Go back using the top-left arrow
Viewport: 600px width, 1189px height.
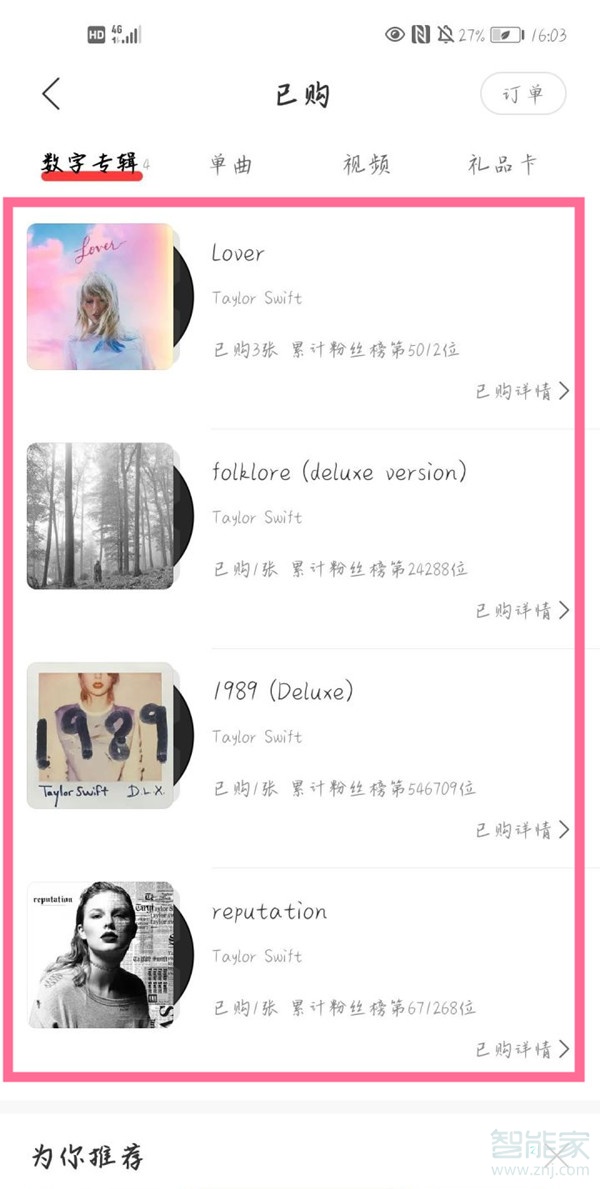click(x=52, y=94)
